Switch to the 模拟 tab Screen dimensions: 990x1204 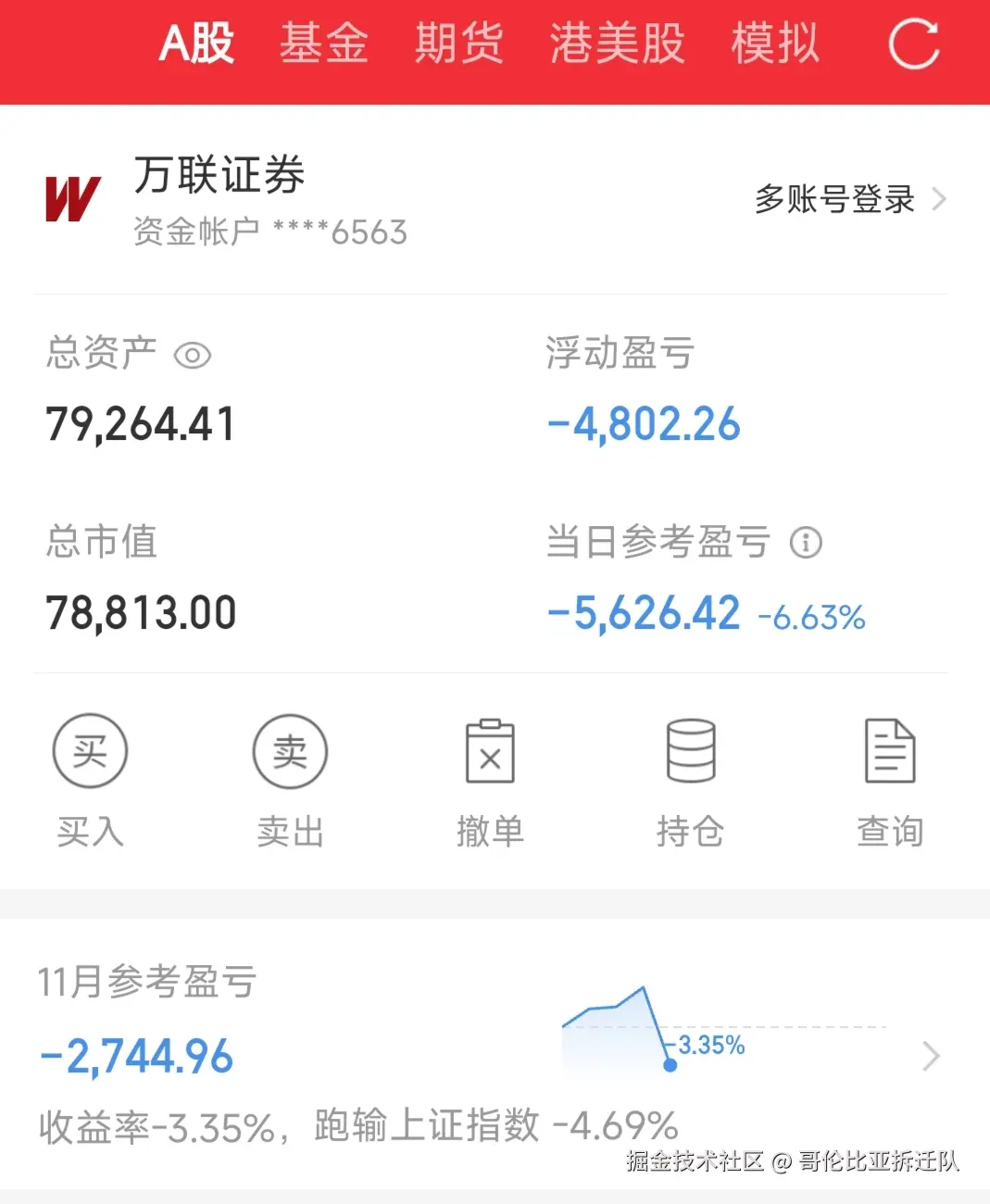pos(774,45)
